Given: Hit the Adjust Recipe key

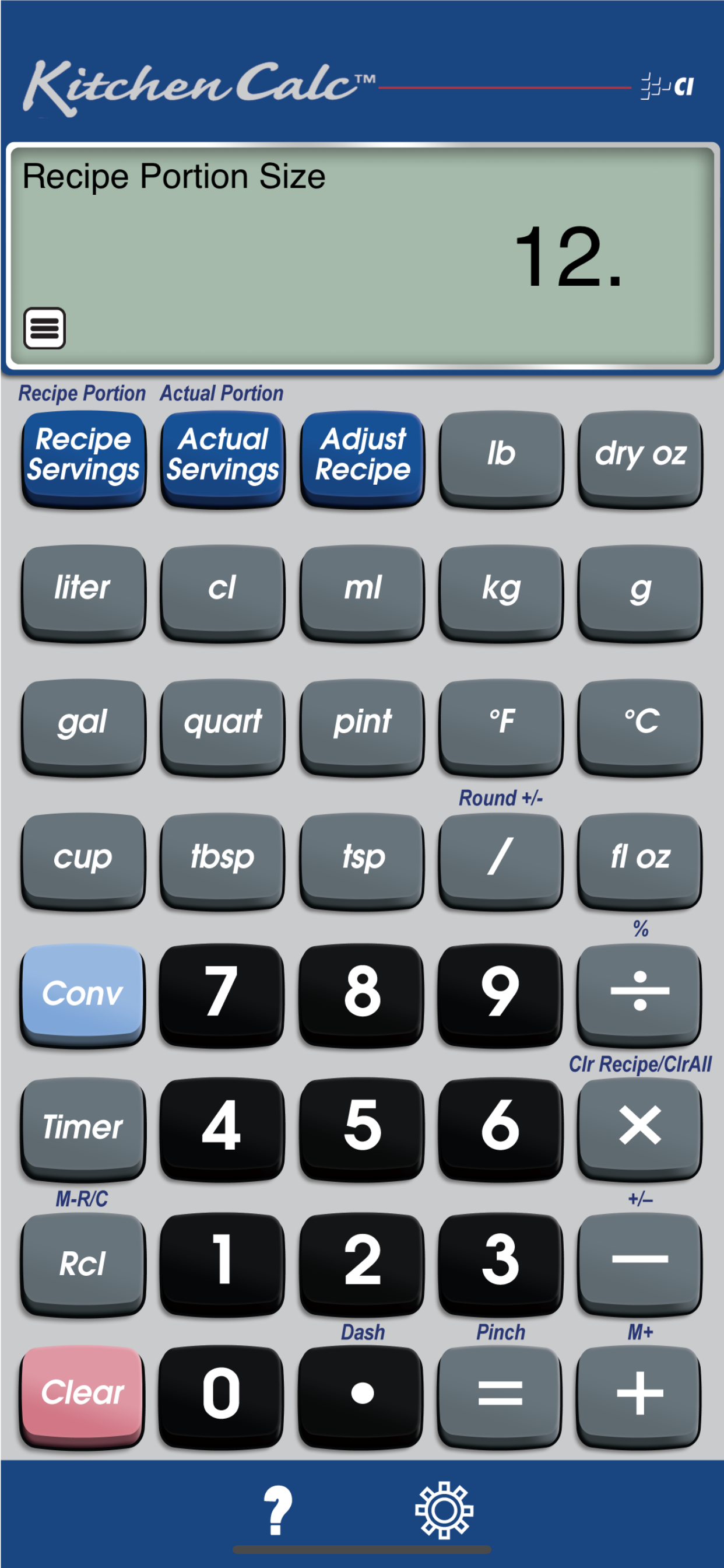Looking at the screenshot, I should [363, 456].
